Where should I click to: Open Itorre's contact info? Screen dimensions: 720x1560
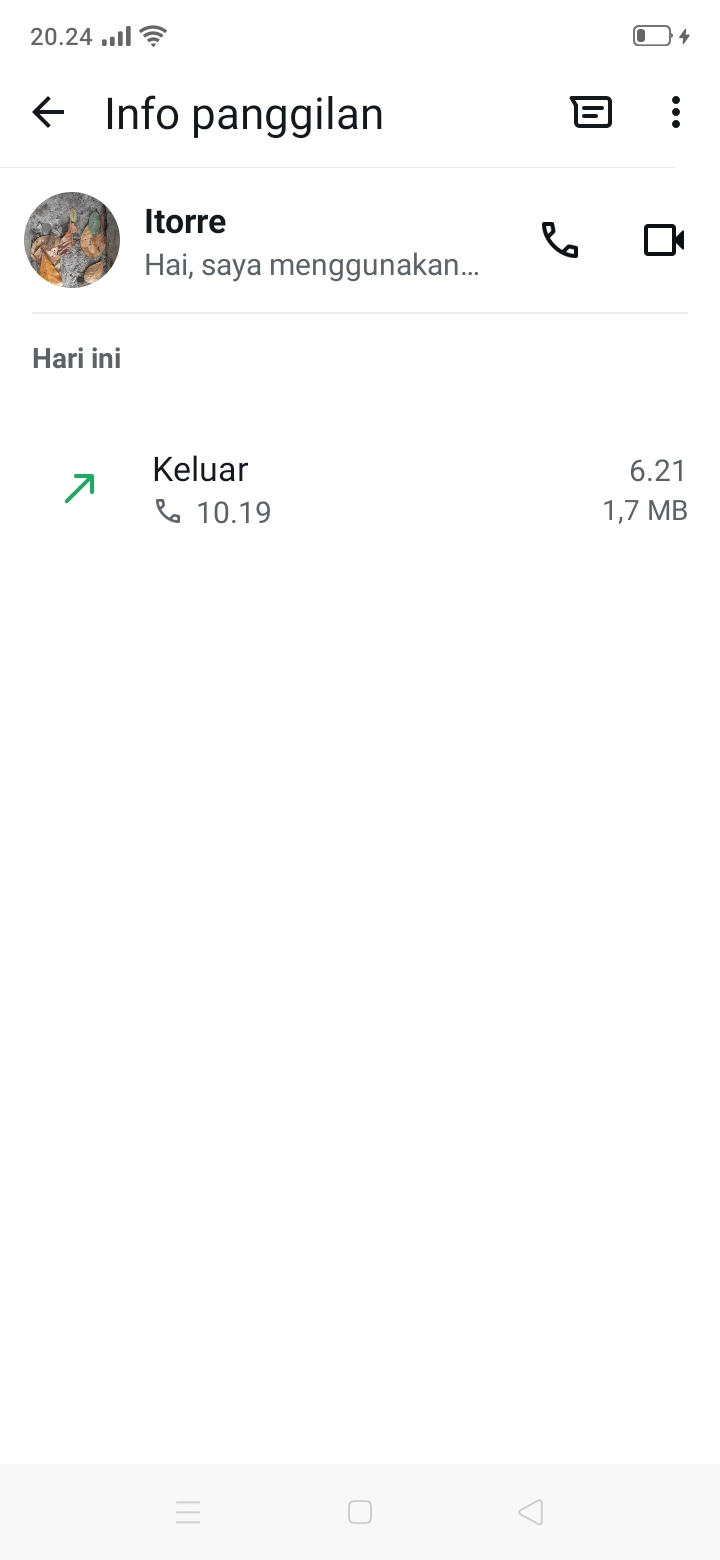click(310, 242)
